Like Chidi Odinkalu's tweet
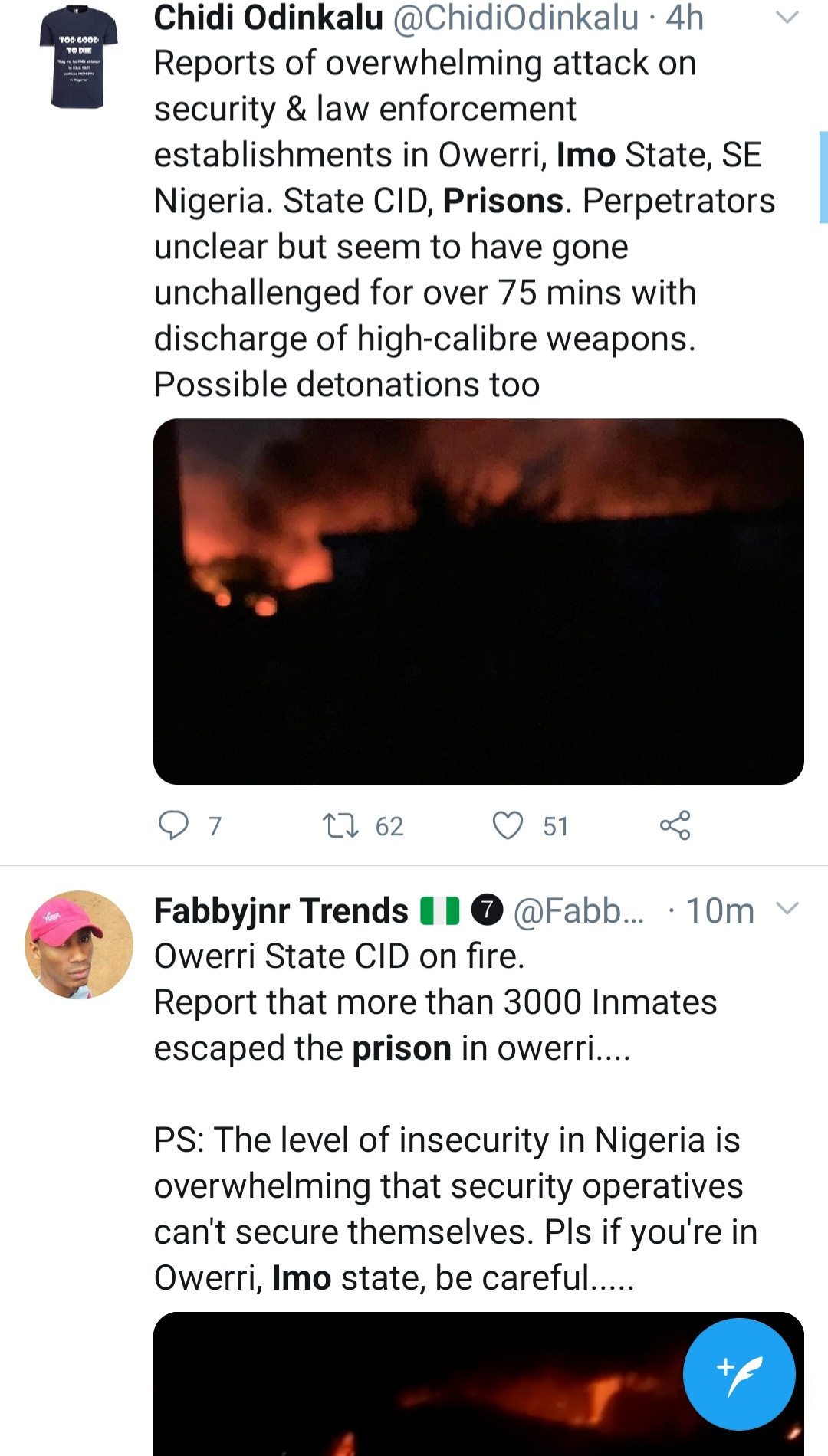The width and height of the screenshot is (828, 1456). (508, 825)
